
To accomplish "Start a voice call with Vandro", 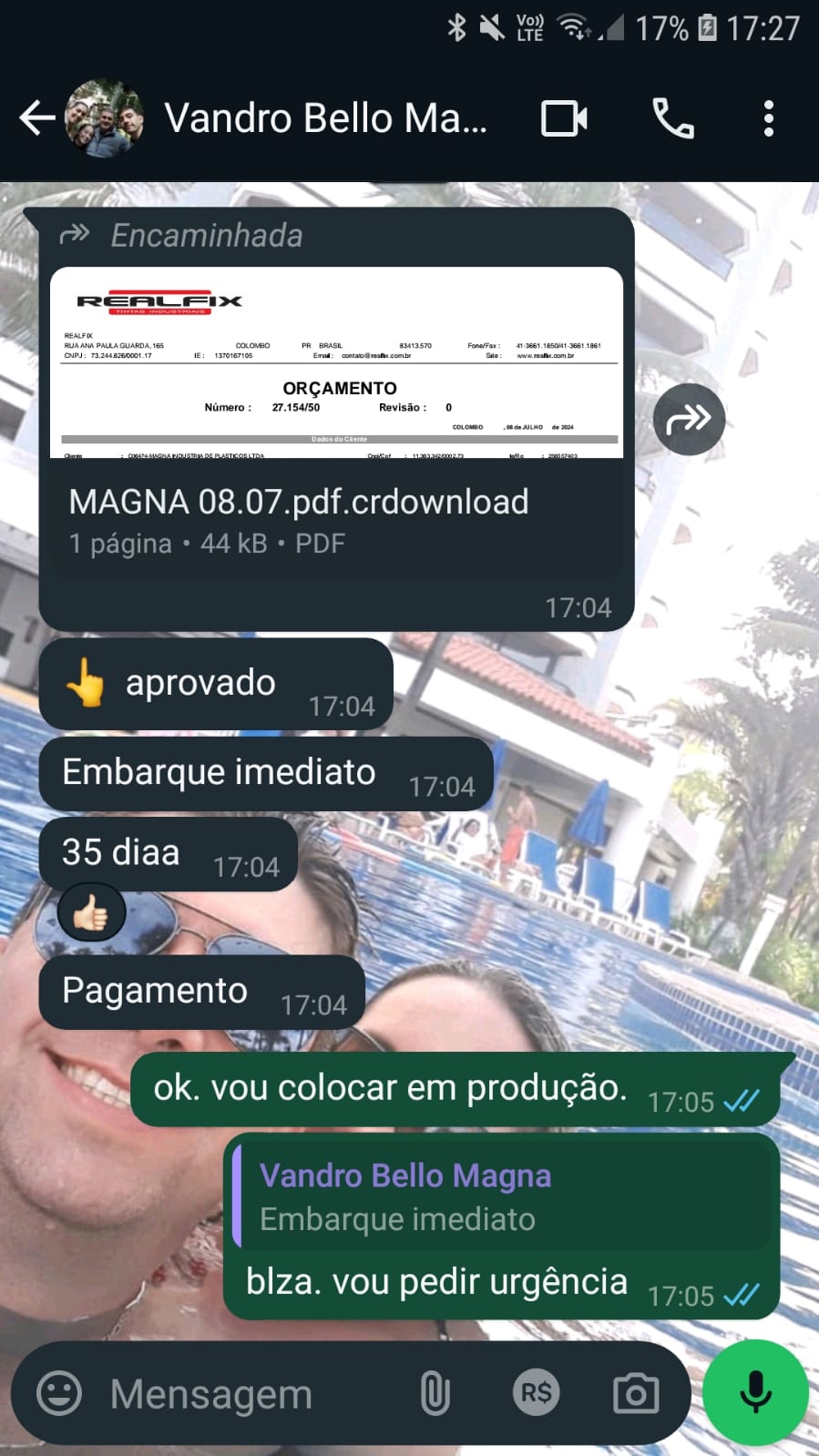I will pos(673,118).
